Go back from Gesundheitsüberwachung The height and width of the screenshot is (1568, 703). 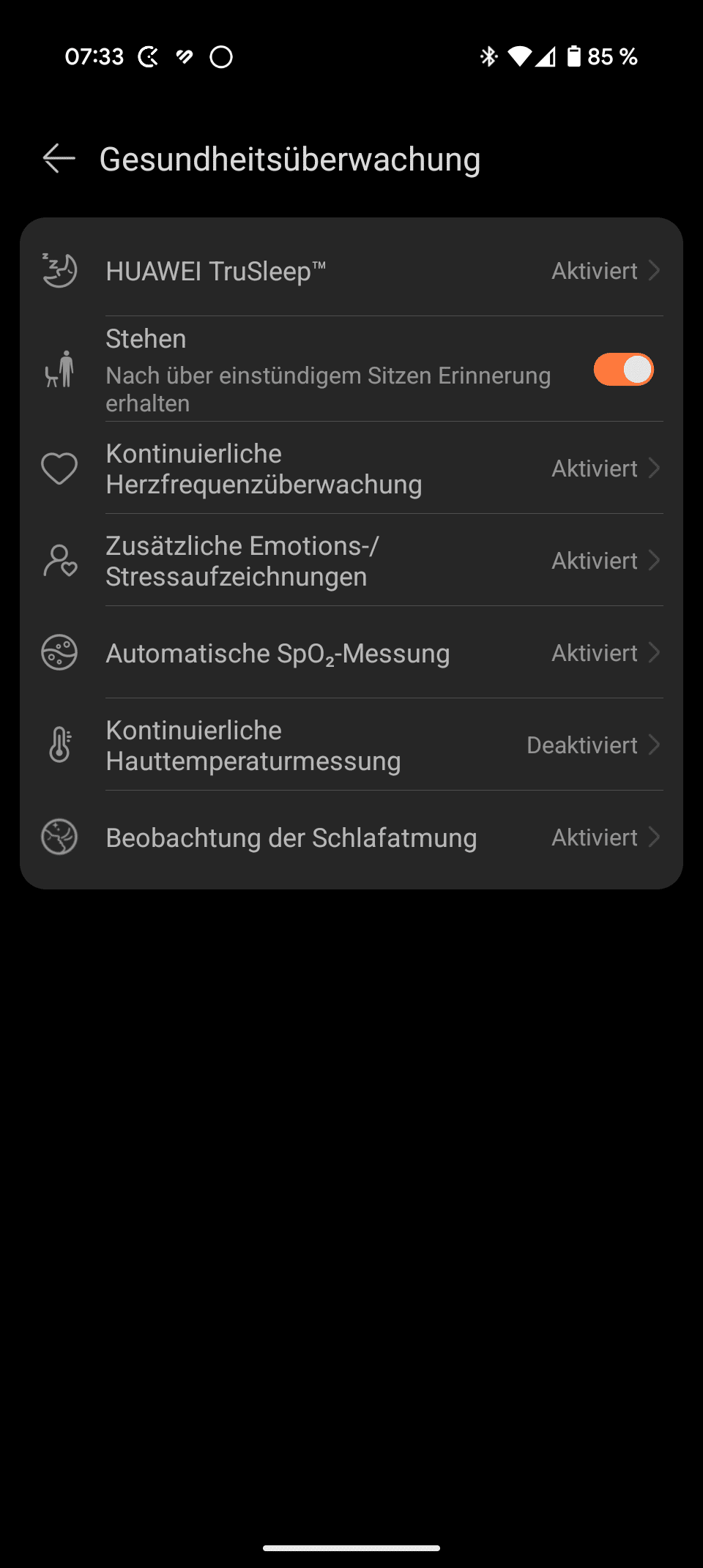coord(59,159)
